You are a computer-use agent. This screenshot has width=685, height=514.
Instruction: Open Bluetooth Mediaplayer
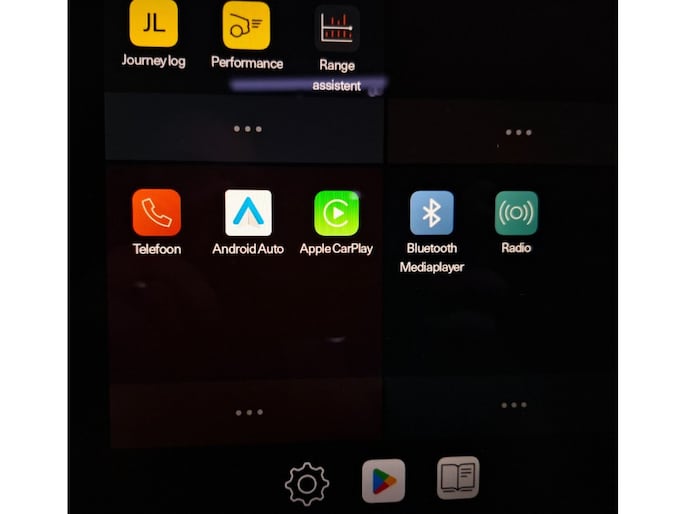[x=431, y=213]
